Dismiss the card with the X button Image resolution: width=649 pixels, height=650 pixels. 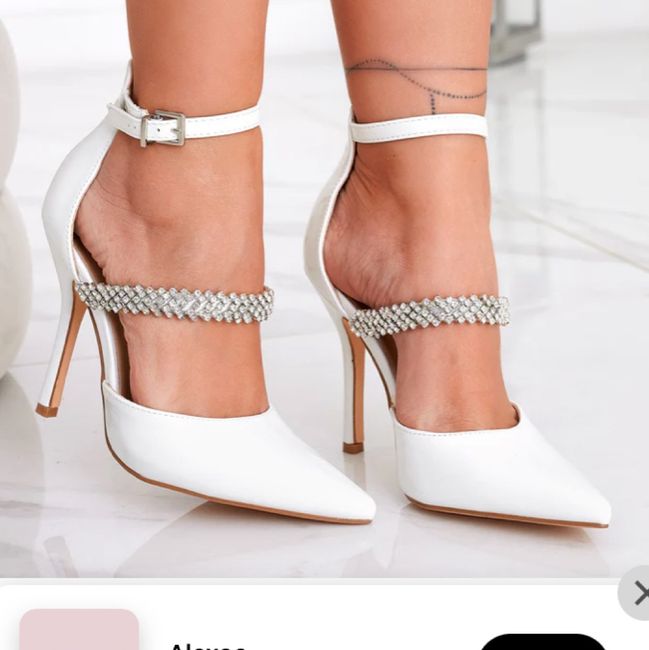(x=636, y=593)
